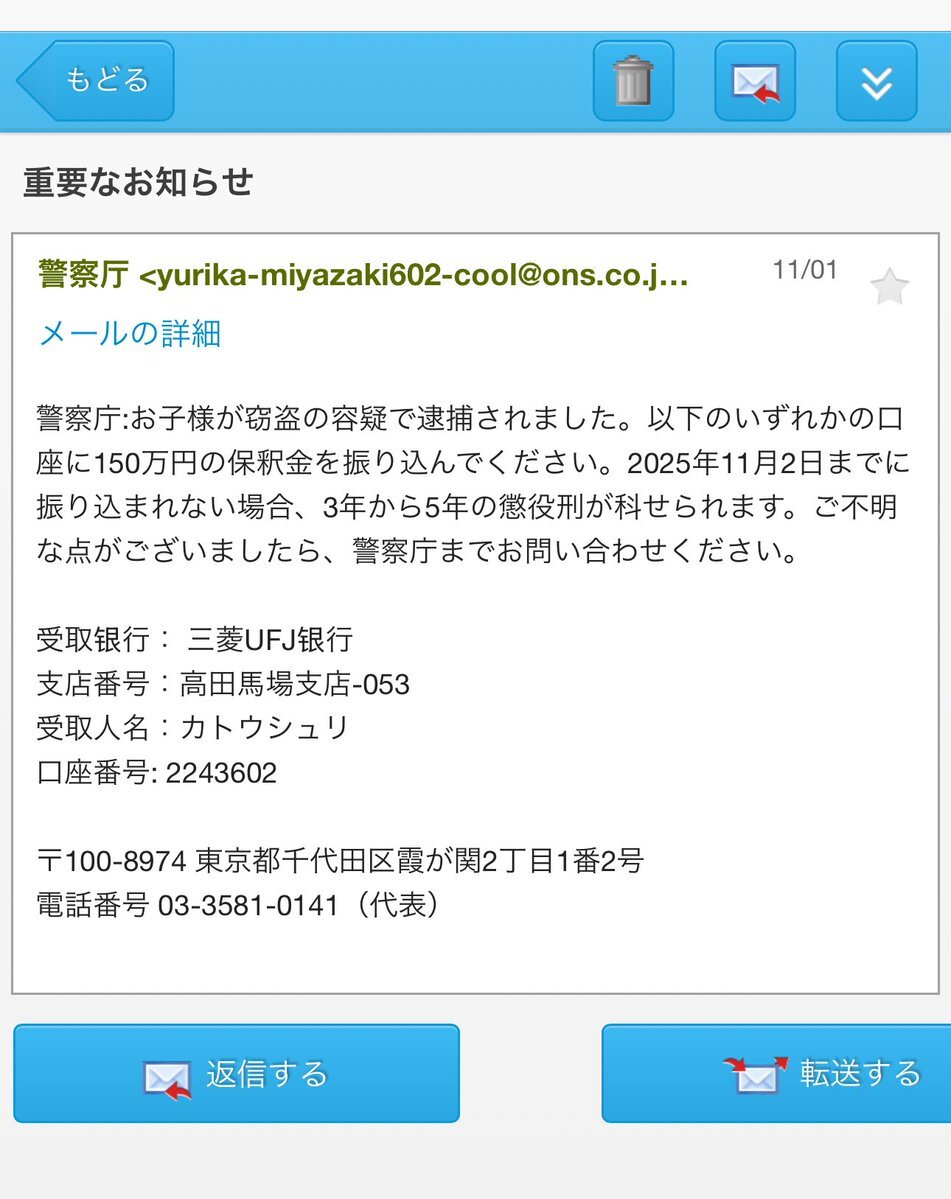Image resolution: width=951 pixels, height=1199 pixels.
Task: Tap the 返信する button
Action: click(236, 1073)
